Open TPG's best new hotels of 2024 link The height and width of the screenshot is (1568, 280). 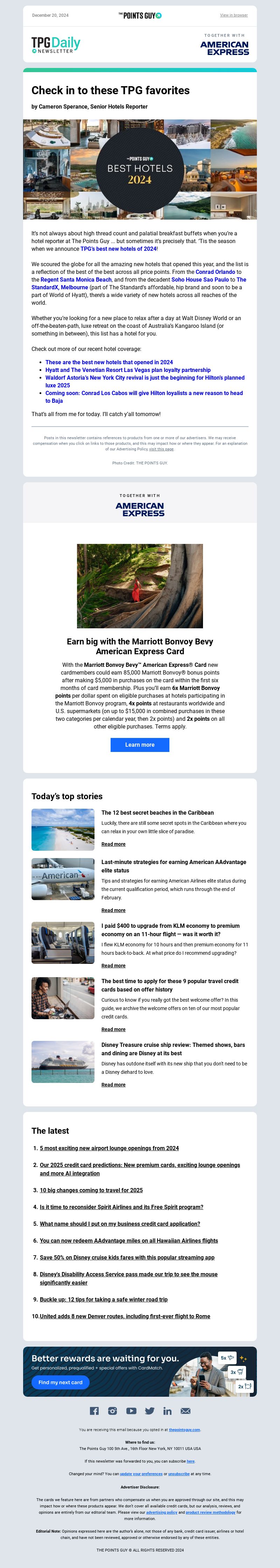coord(119,248)
